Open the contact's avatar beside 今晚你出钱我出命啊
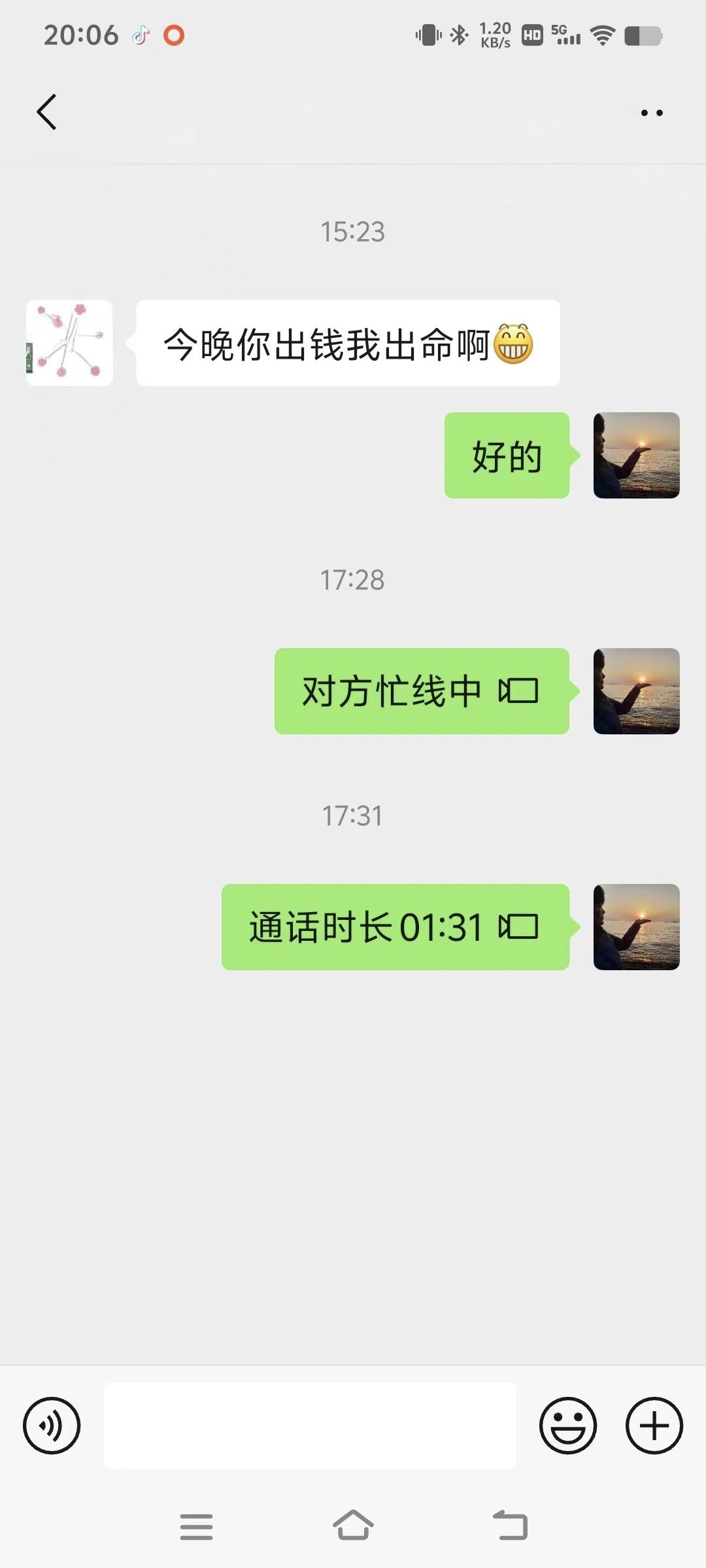This screenshot has height=1568, width=706. tap(69, 343)
